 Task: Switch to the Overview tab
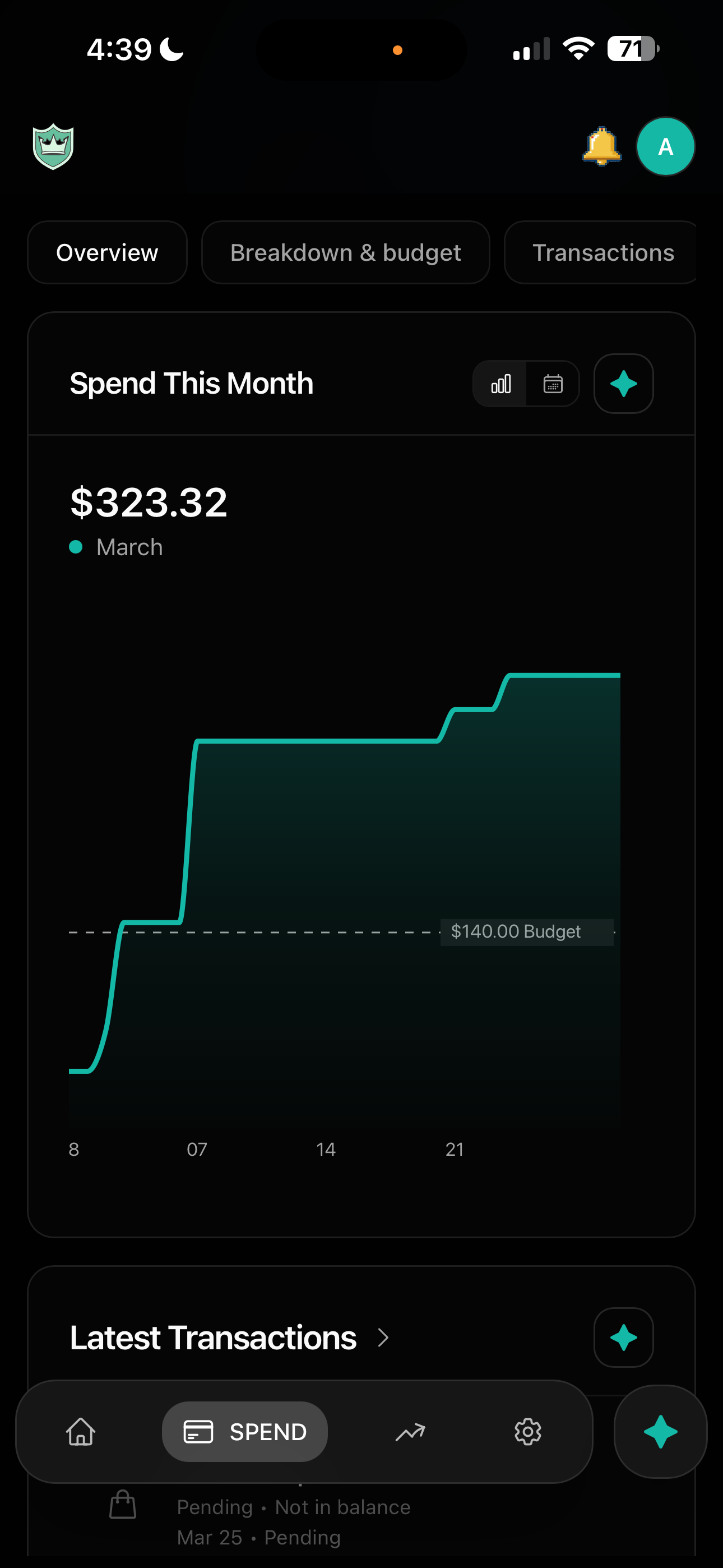click(x=107, y=252)
